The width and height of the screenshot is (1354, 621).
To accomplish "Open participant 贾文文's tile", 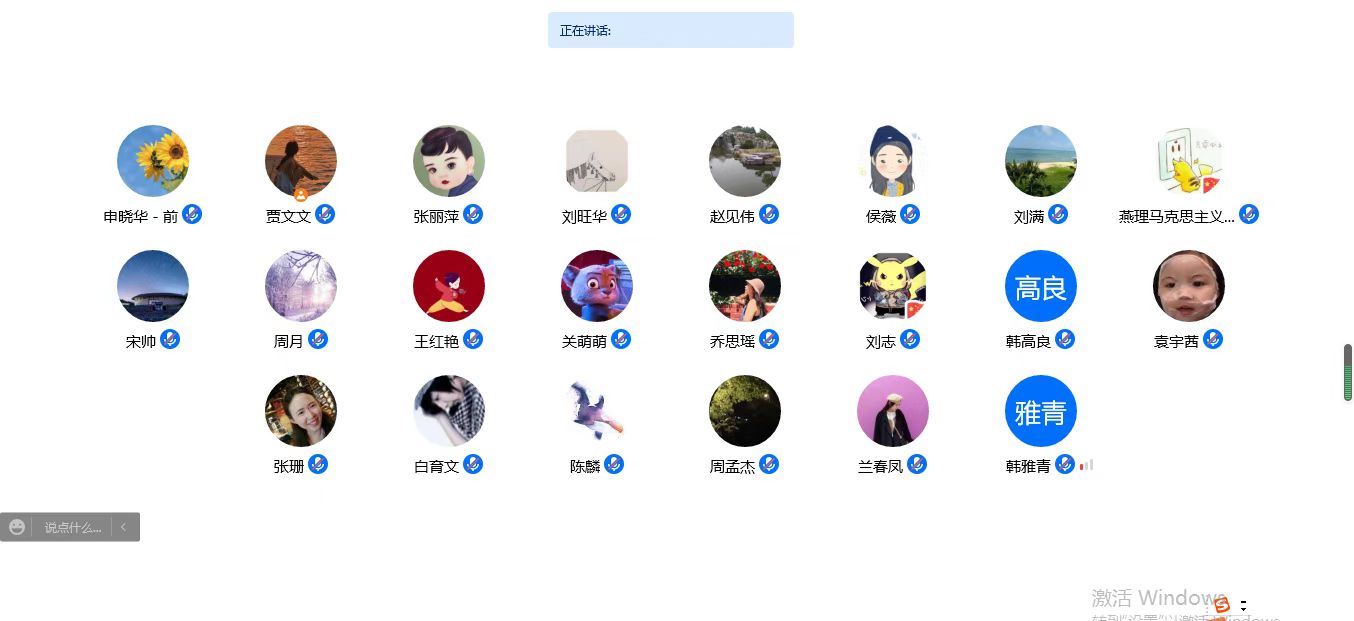I will click(301, 161).
